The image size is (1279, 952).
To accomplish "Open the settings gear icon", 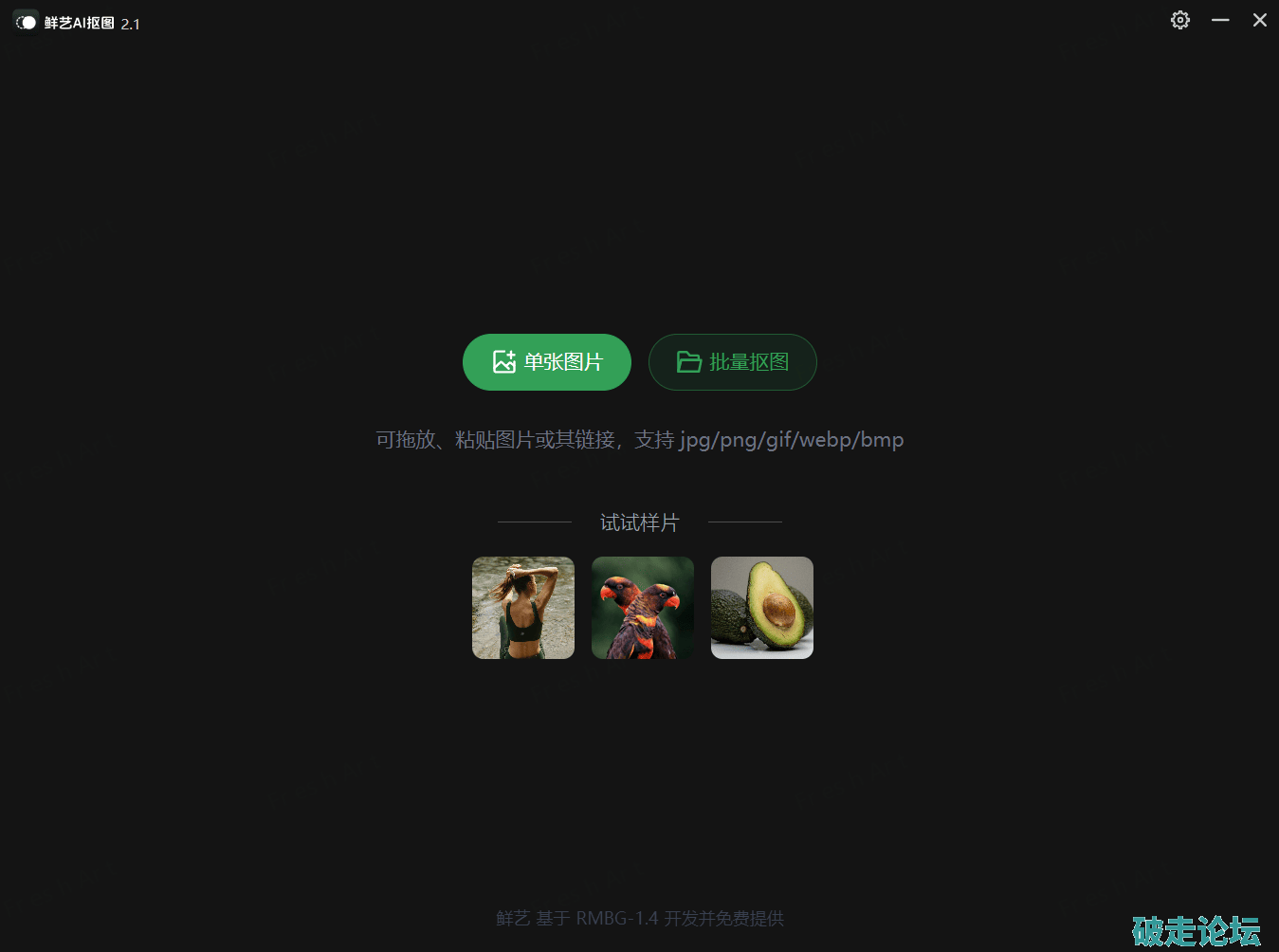I will pos(1180,20).
